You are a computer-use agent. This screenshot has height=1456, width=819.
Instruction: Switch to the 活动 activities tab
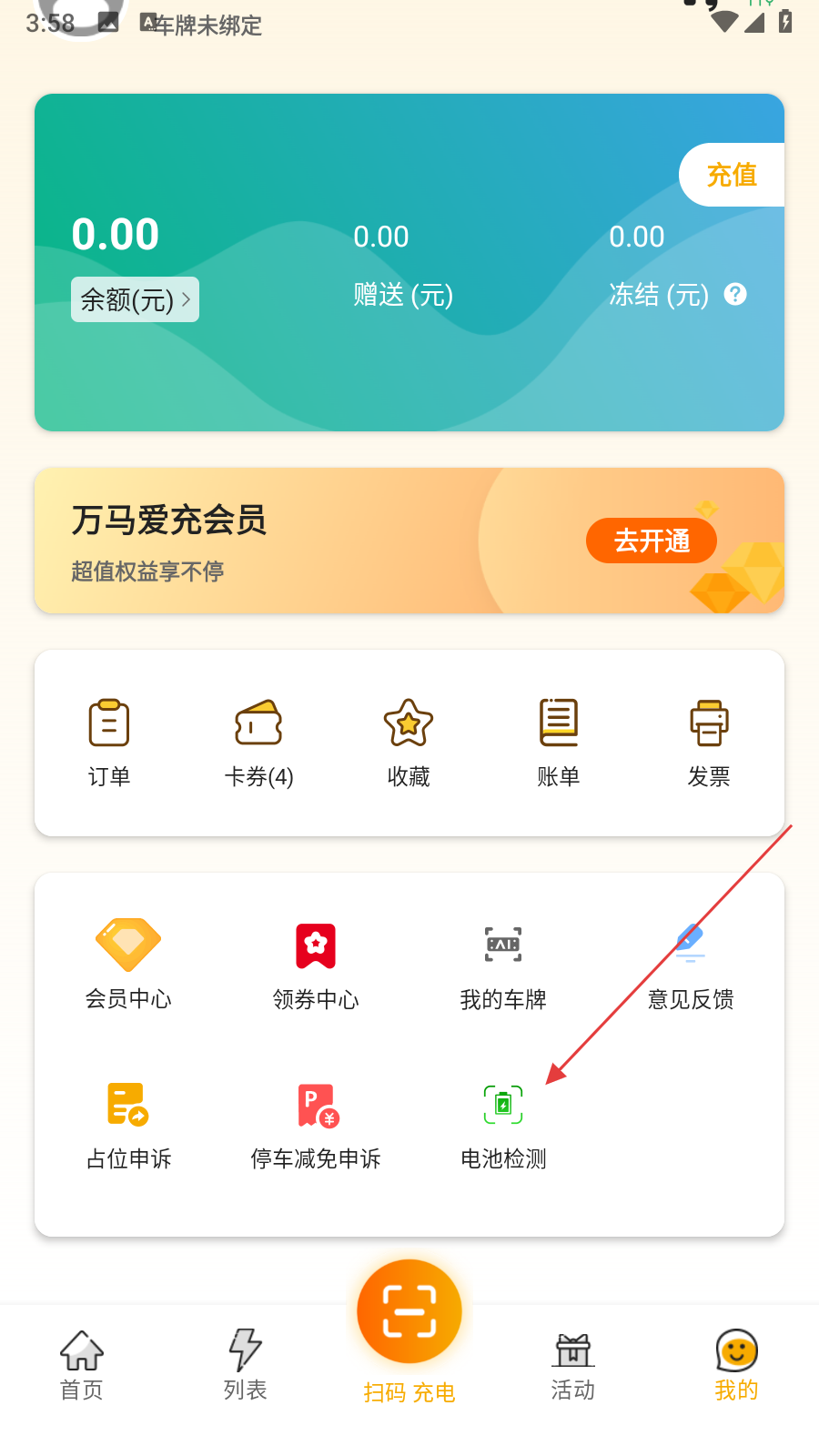(573, 1365)
